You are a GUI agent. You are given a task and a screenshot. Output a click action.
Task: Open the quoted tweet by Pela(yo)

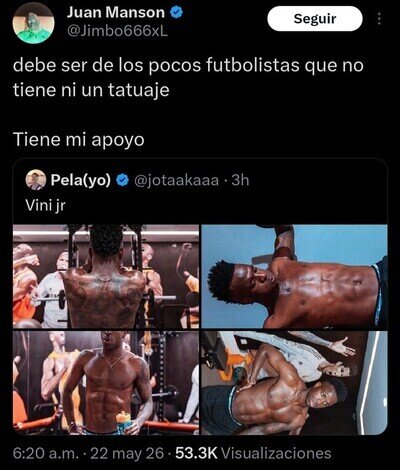[200, 192]
